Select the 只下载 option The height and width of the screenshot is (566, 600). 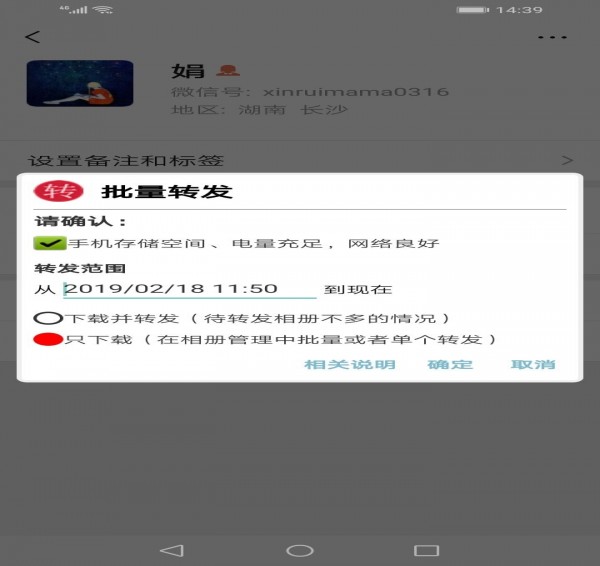pos(47,340)
